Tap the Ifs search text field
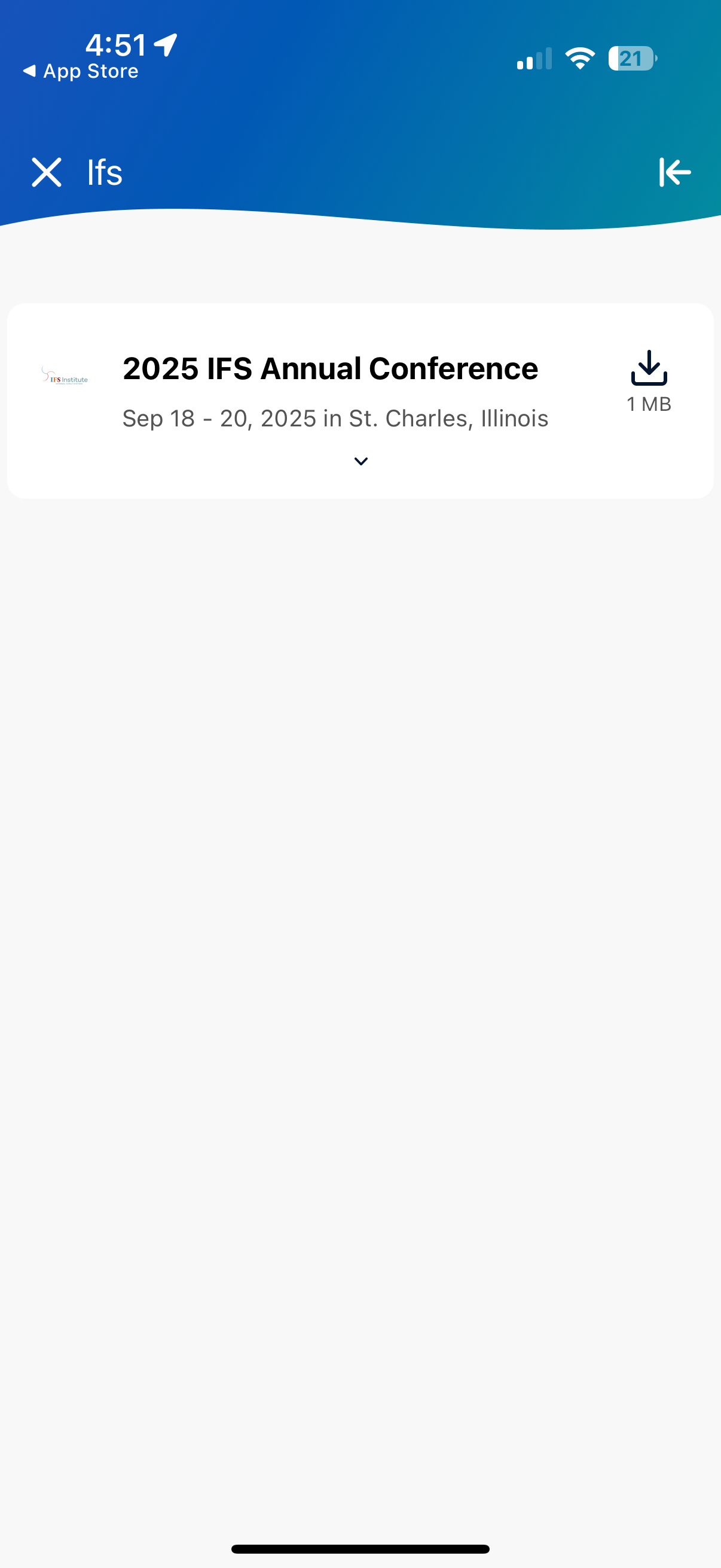 point(304,172)
